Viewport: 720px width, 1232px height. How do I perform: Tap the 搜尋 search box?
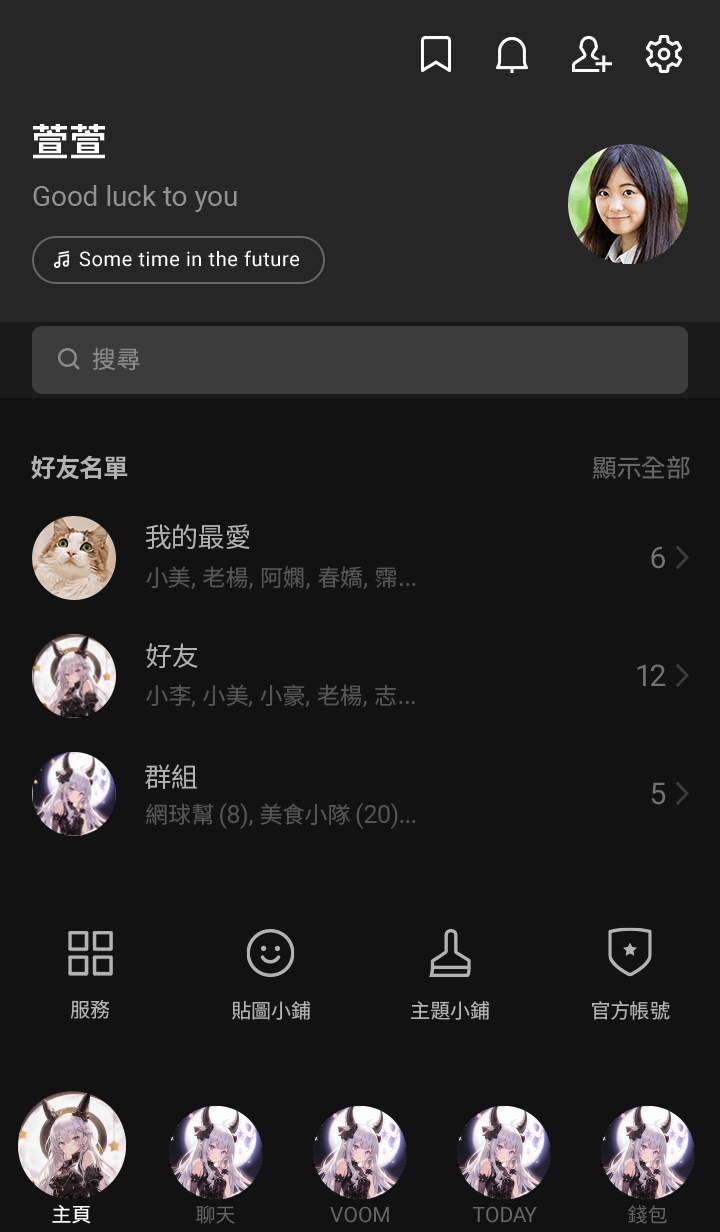click(x=360, y=359)
